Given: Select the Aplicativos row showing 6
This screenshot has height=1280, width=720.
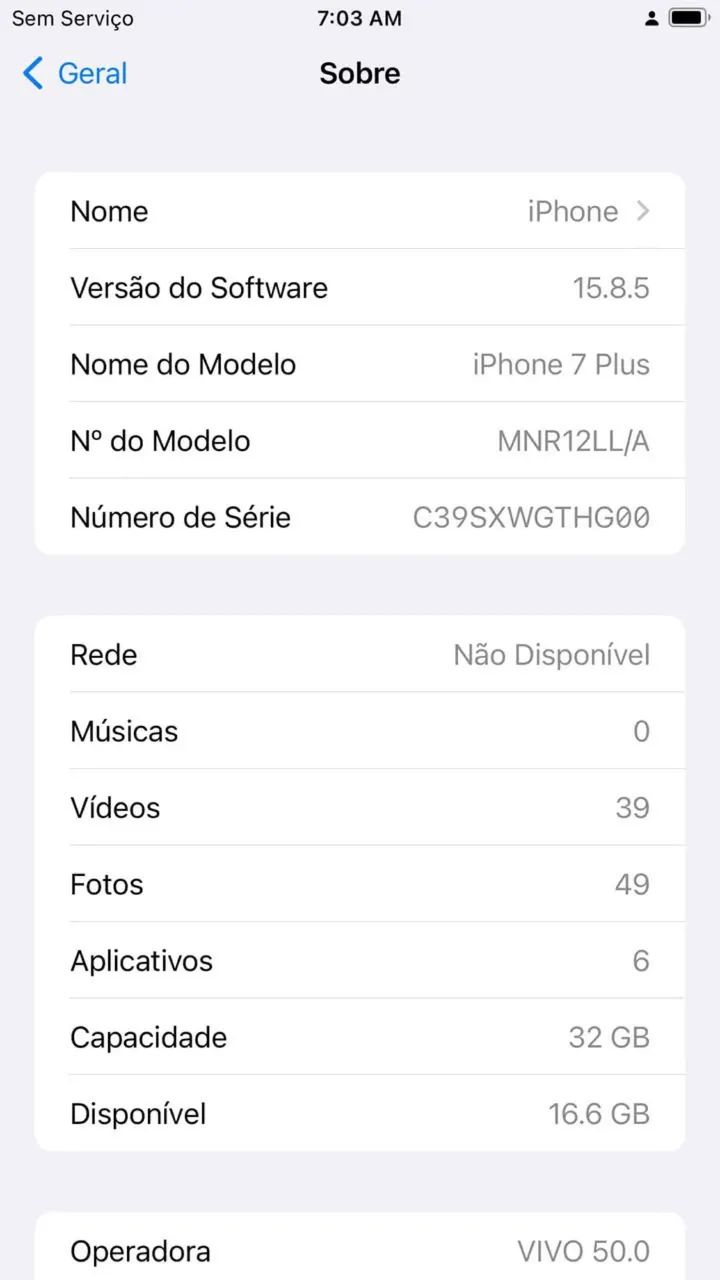Looking at the screenshot, I should 360,960.
